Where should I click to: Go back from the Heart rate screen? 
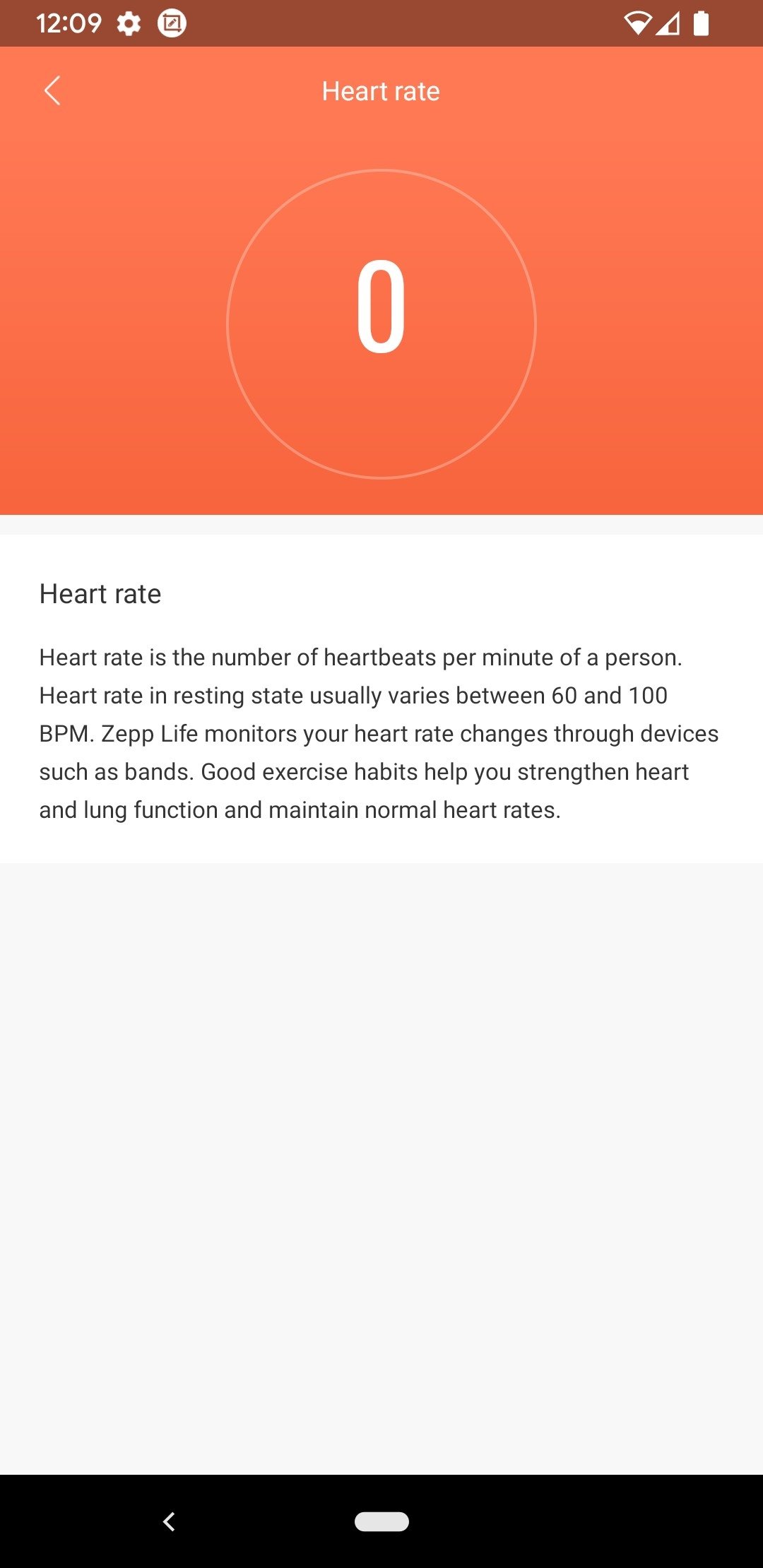coord(52,90)
